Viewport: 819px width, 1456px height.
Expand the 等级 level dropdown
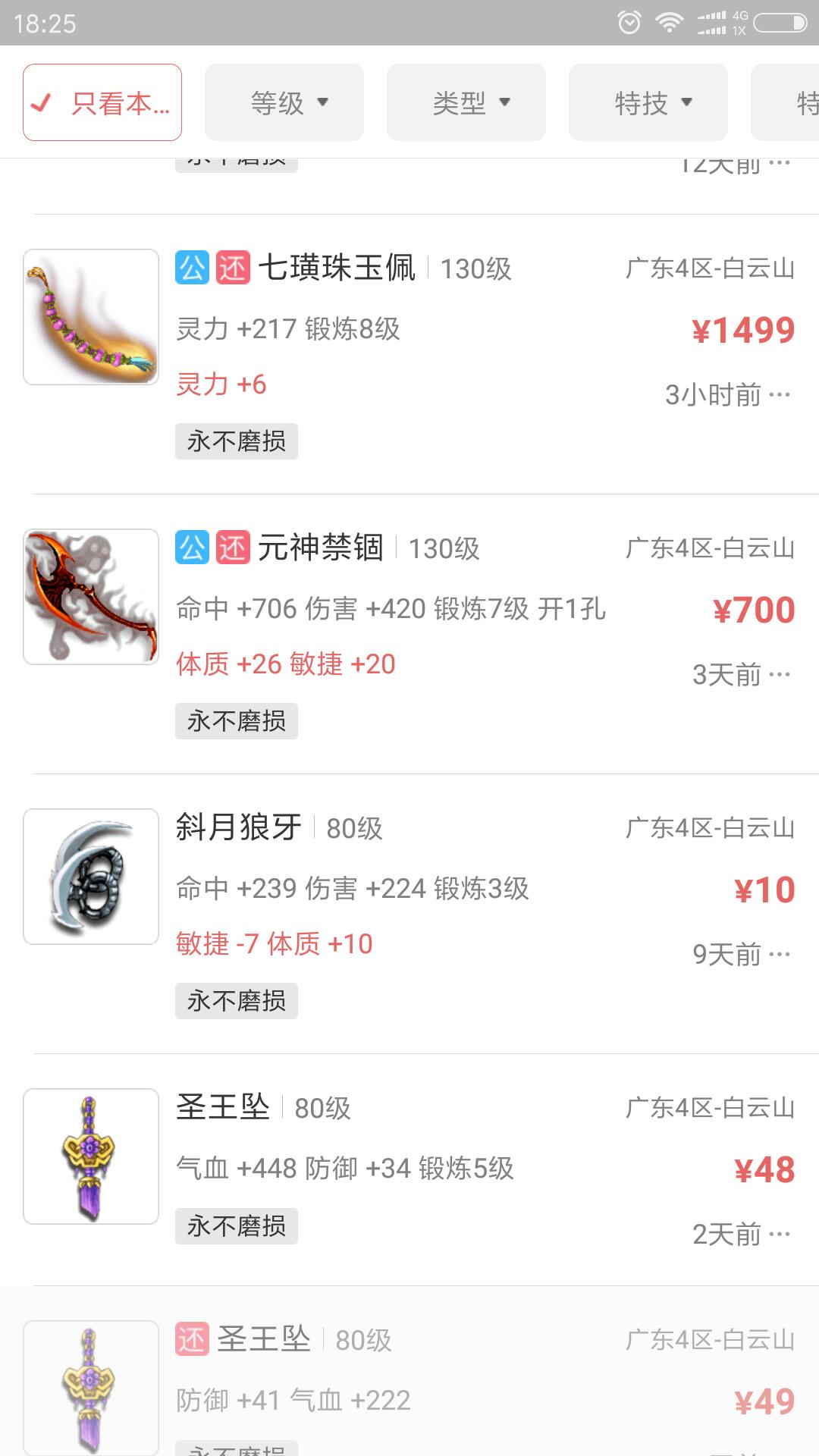284,102
